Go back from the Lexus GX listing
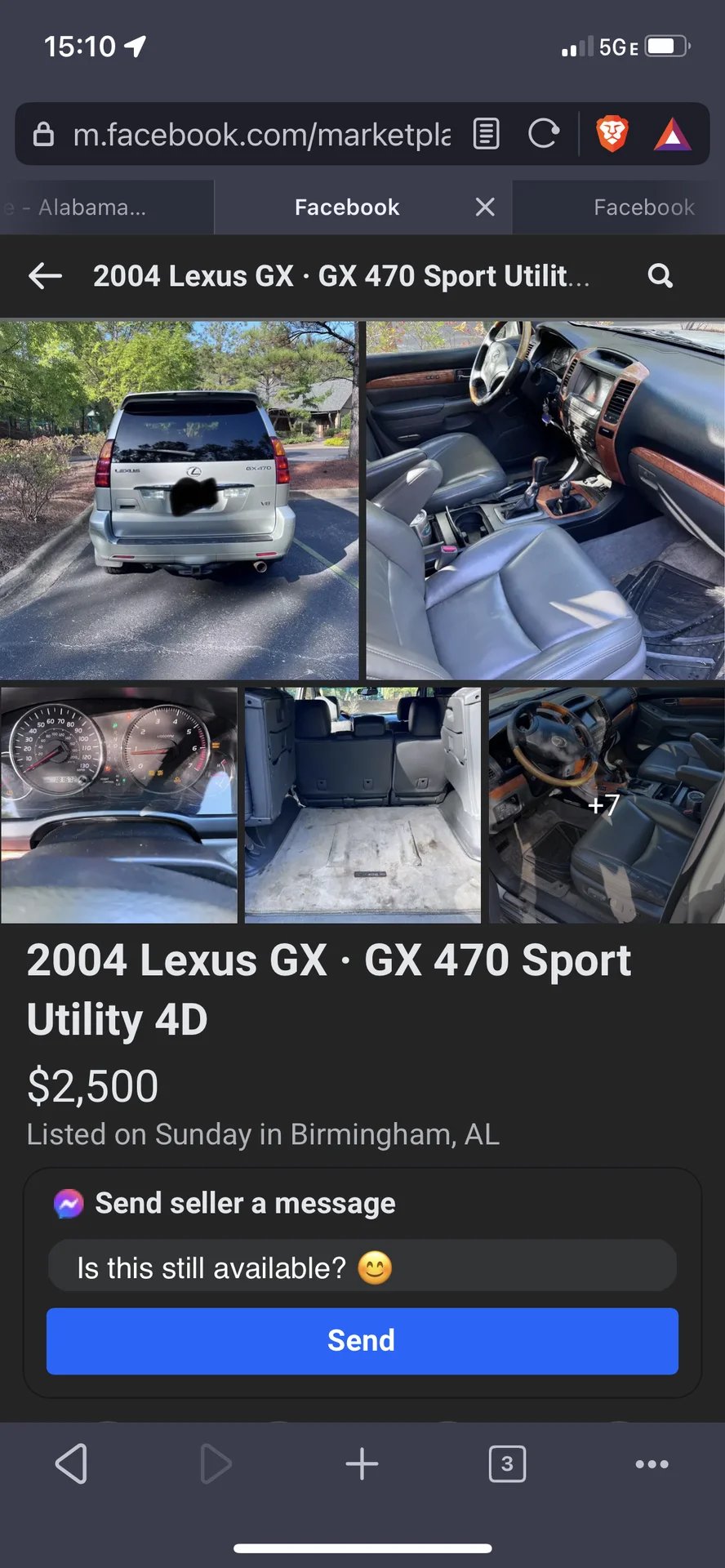This screenshot has height=1568, width=725. (45, 276)
